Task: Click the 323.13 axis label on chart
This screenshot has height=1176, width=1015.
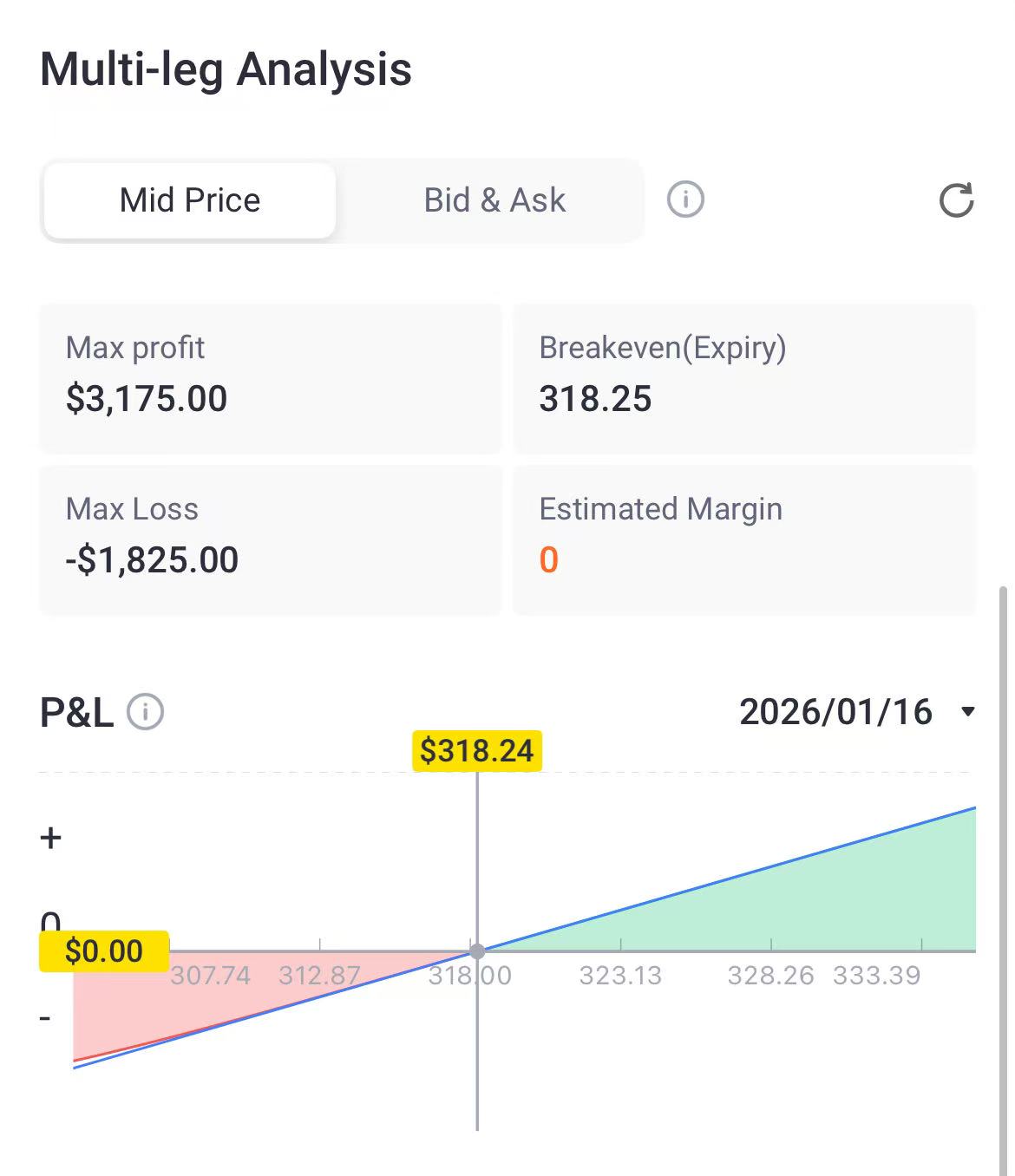Action: point(619,975)
